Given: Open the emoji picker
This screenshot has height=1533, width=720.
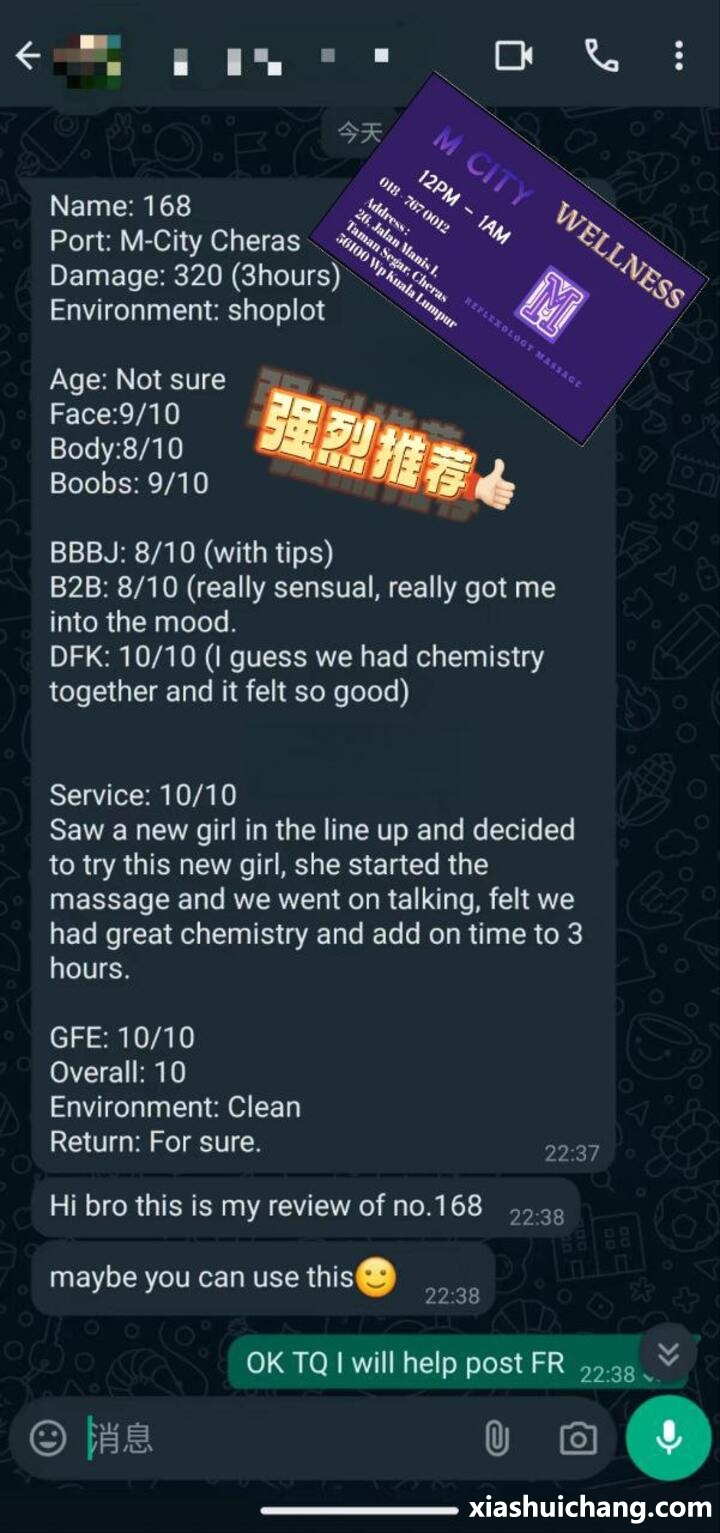Looking at the screenshot, I should pyautogui.click(x=48, y=1438).
